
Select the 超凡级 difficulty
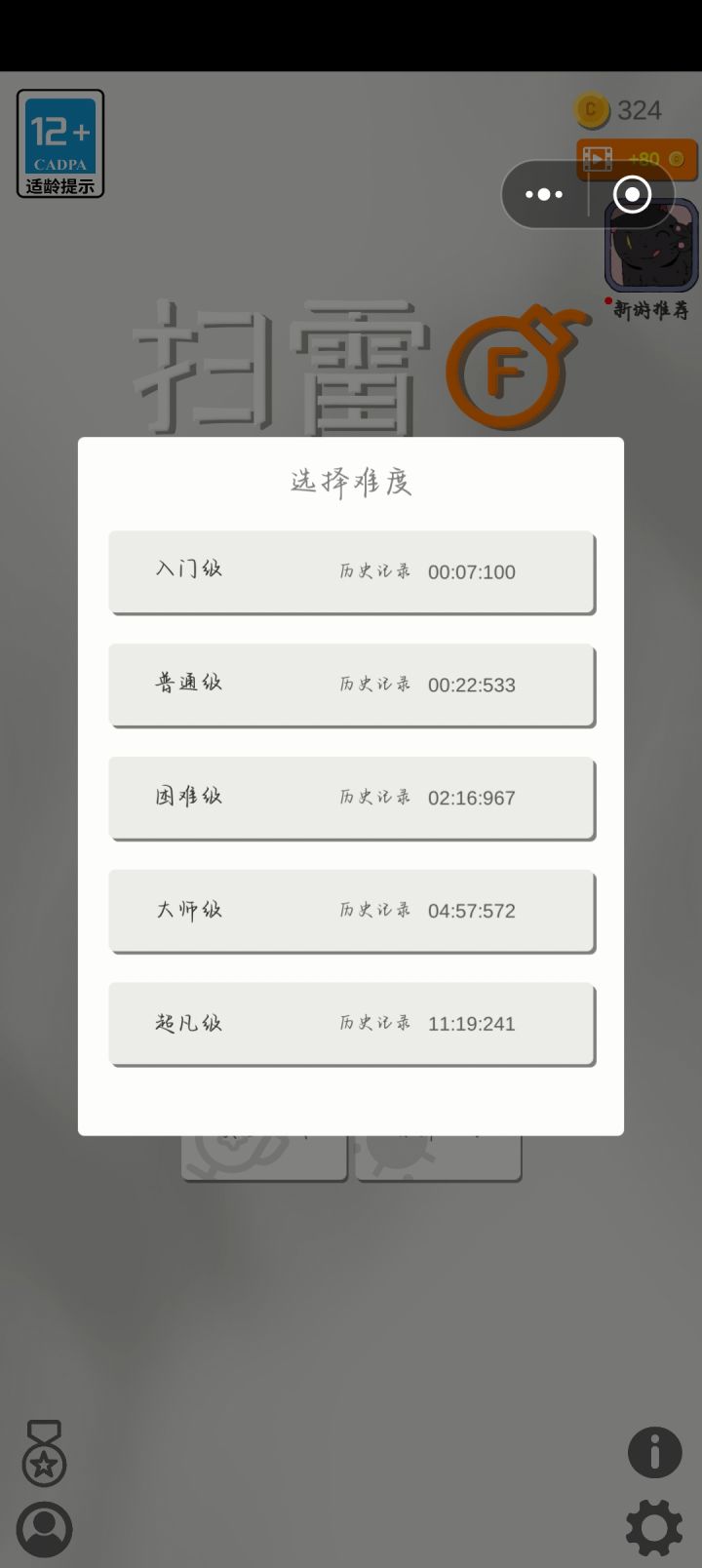point(351,1023)
